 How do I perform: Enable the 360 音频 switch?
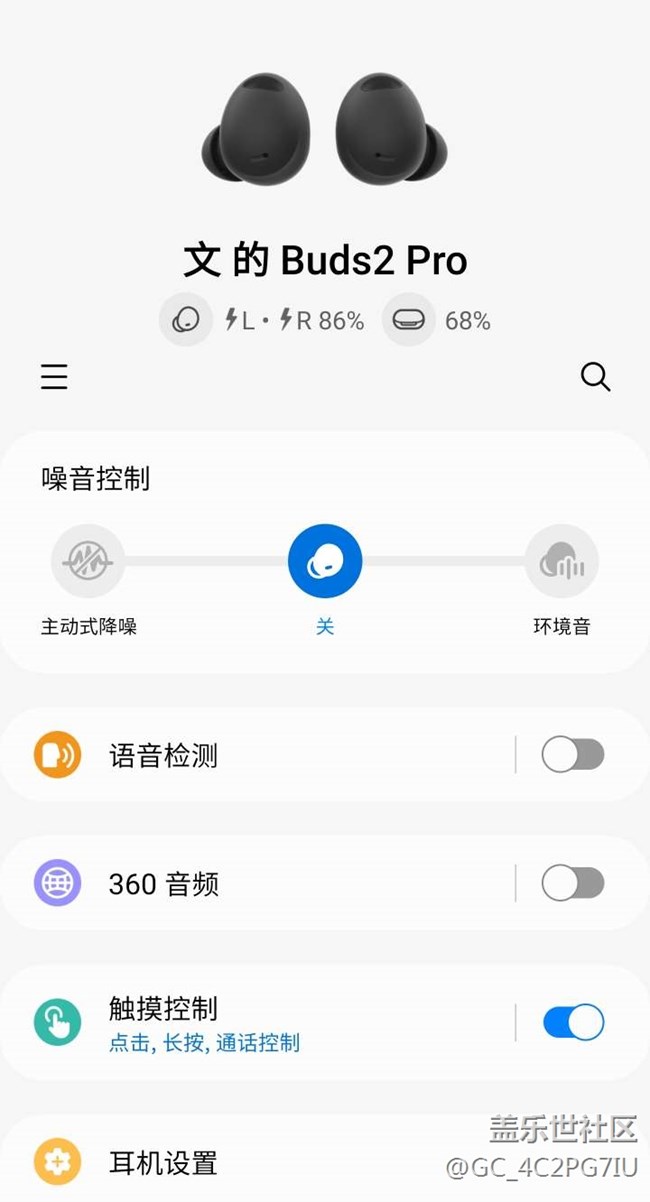[573, 884]
